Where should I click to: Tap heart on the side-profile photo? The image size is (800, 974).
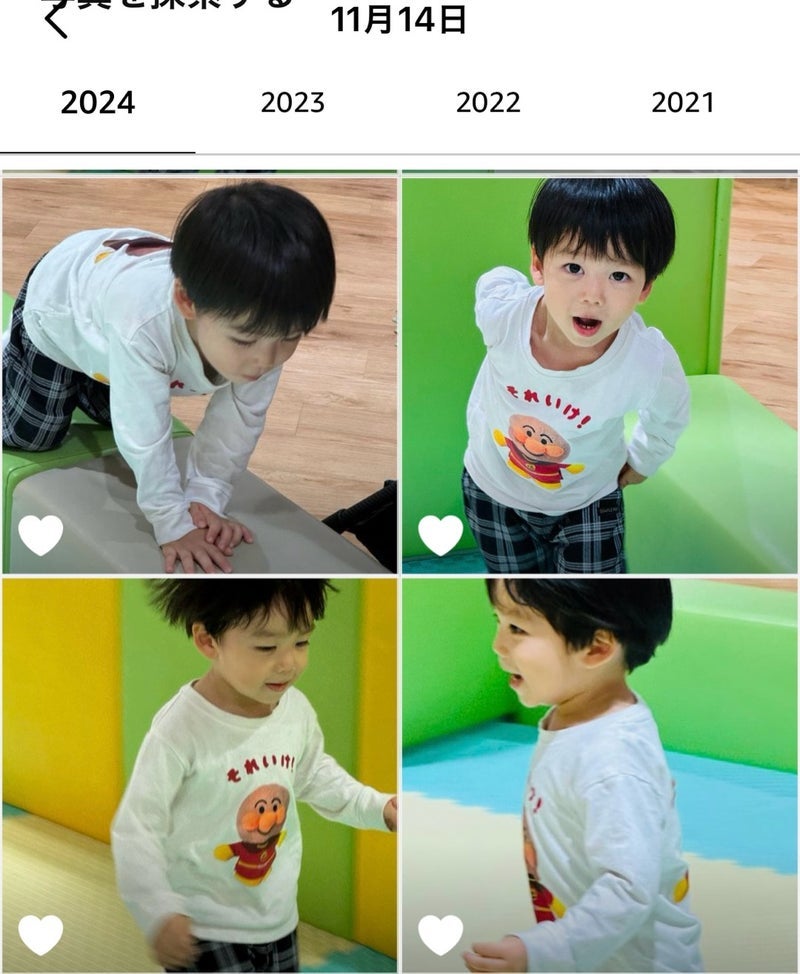pyautogui.click(x=440, y=935)
